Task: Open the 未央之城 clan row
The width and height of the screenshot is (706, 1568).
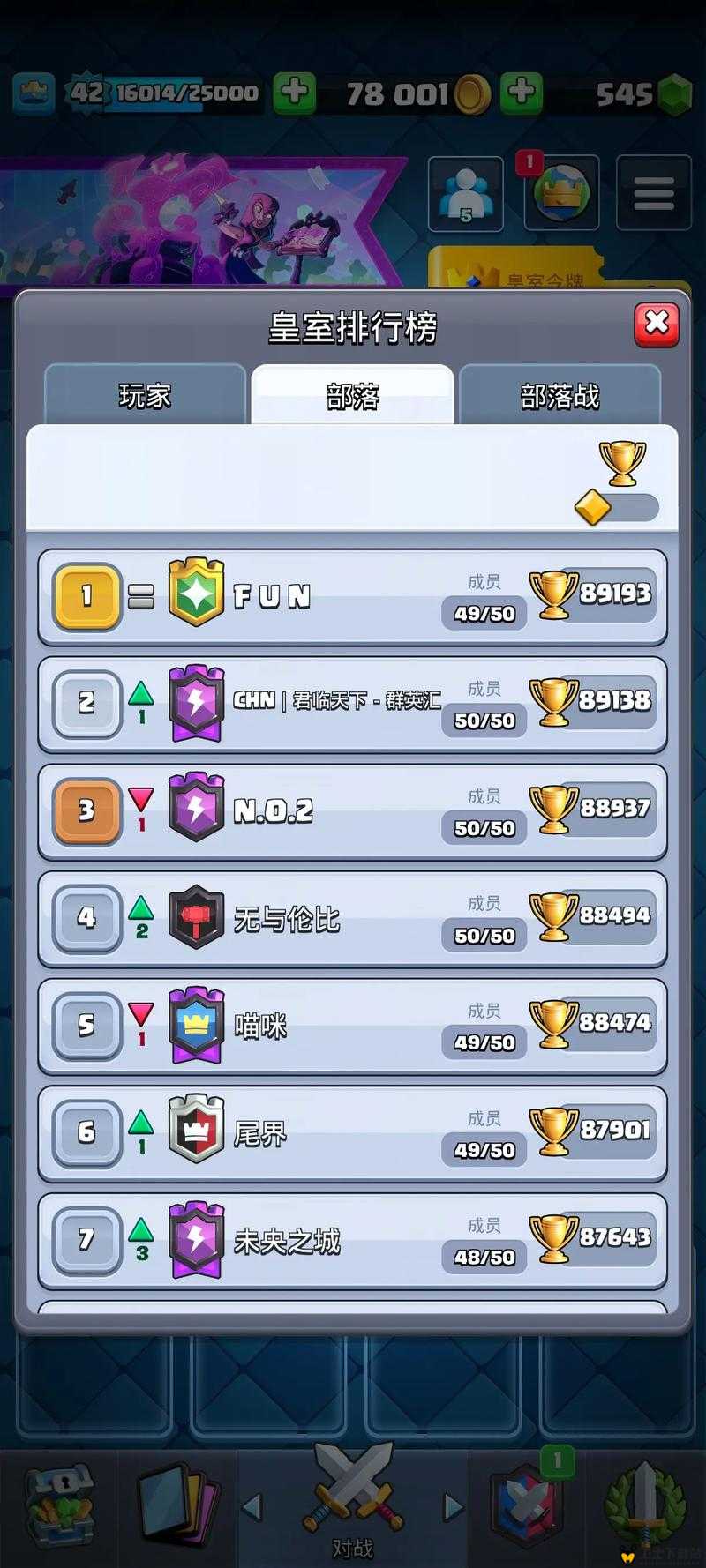Action: click(352, 1241)
